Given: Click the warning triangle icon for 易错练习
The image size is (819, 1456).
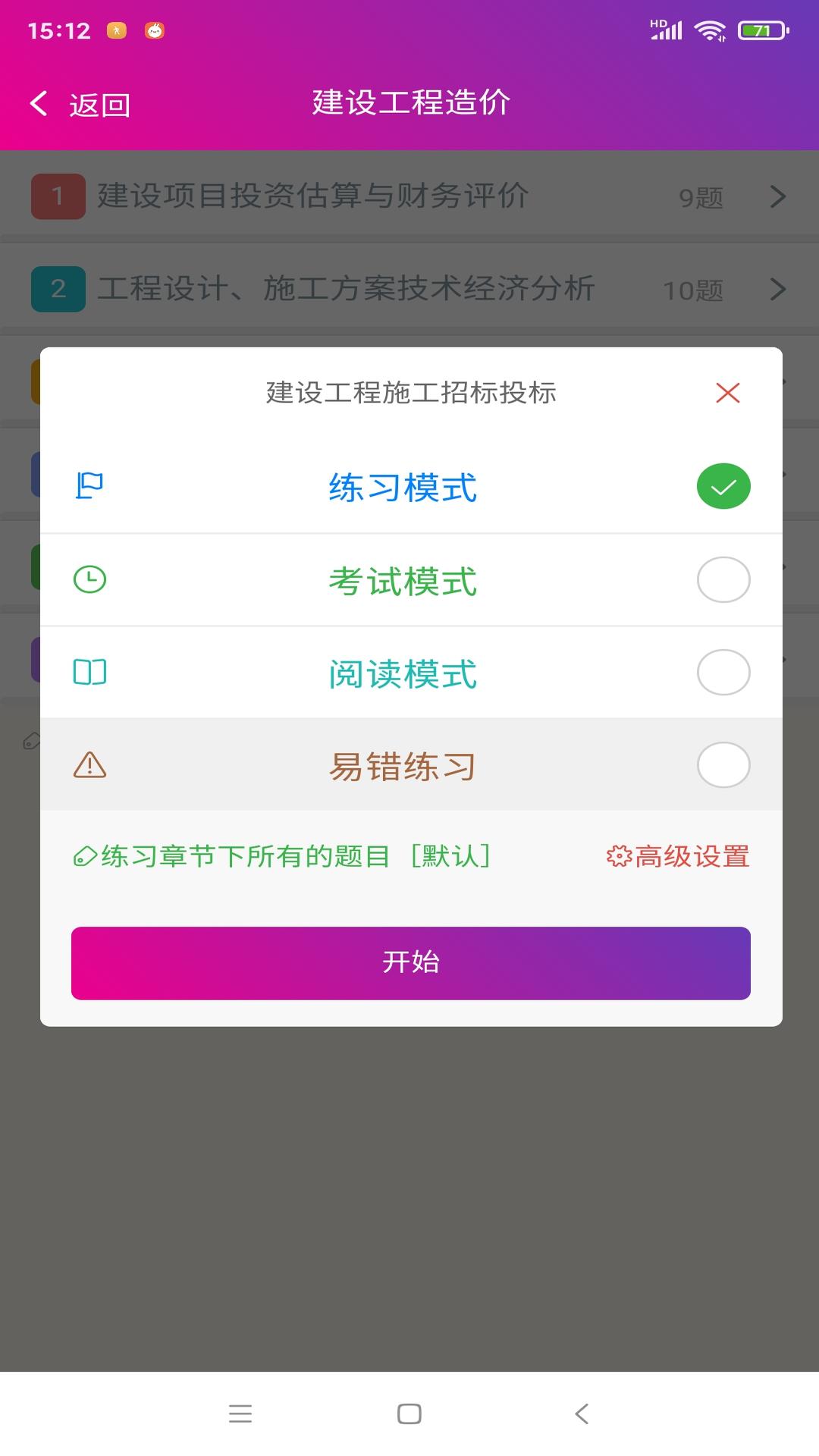Looking at the screenshot, I should tap(89, 766).
